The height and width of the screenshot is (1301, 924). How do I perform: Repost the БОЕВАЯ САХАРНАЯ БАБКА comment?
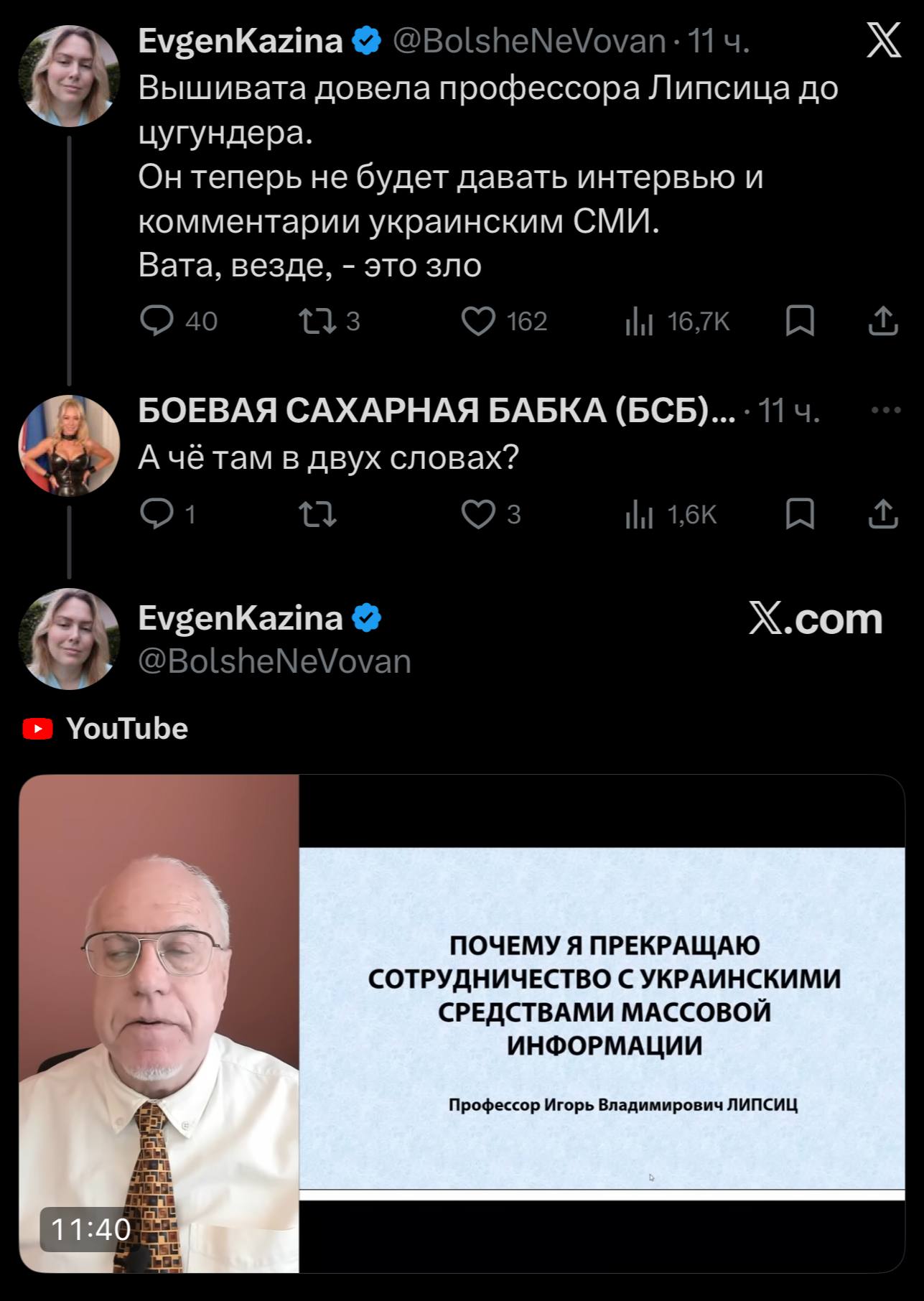pyautogui.click(x=318, y=514)
